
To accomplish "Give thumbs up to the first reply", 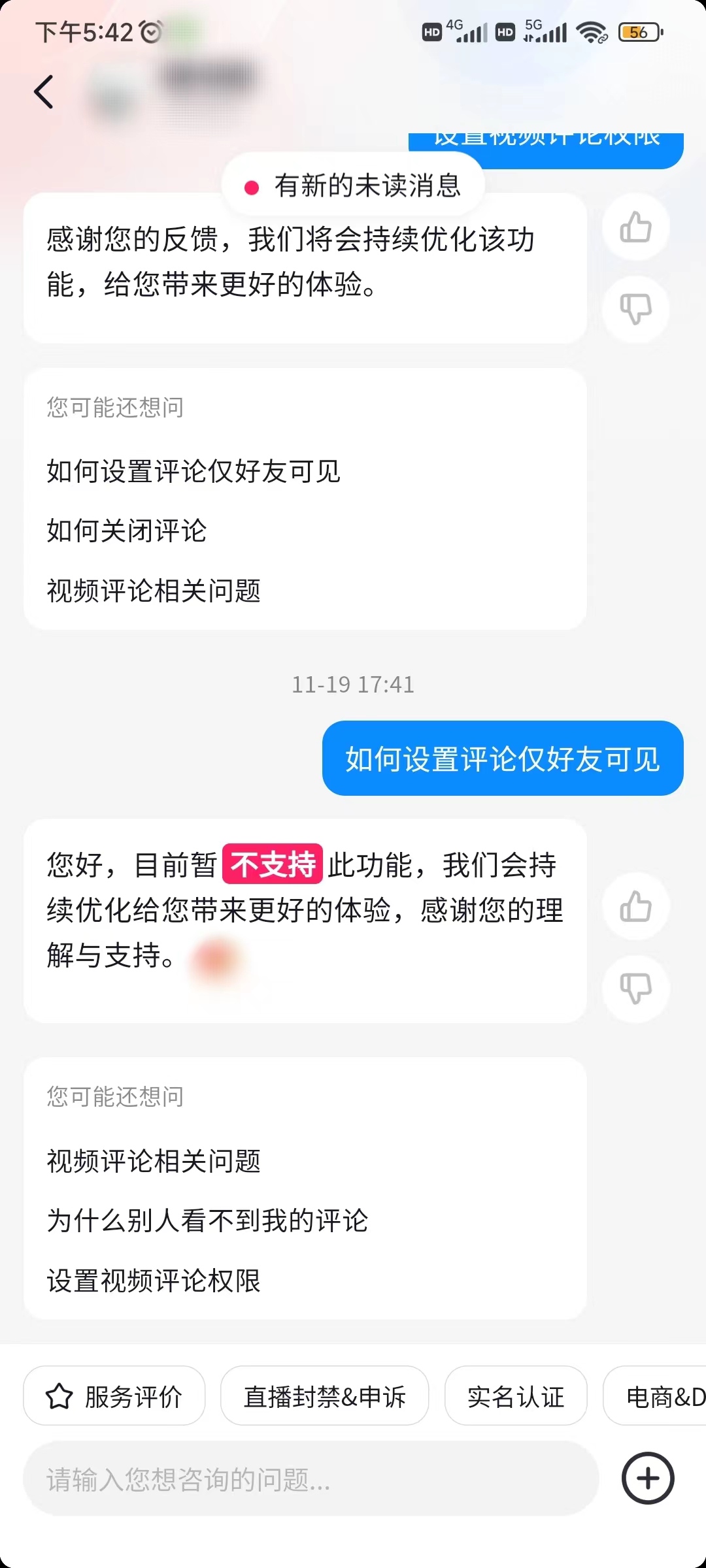I will pyautogui.click(x=635, y=228).
